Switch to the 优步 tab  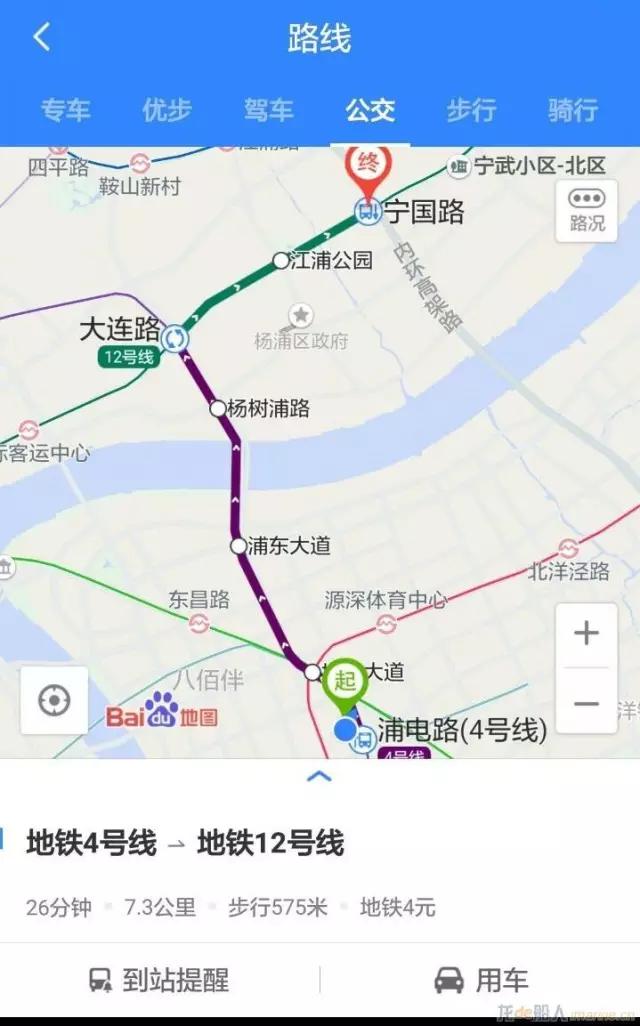pyautogui.click(x=167, y=110)
